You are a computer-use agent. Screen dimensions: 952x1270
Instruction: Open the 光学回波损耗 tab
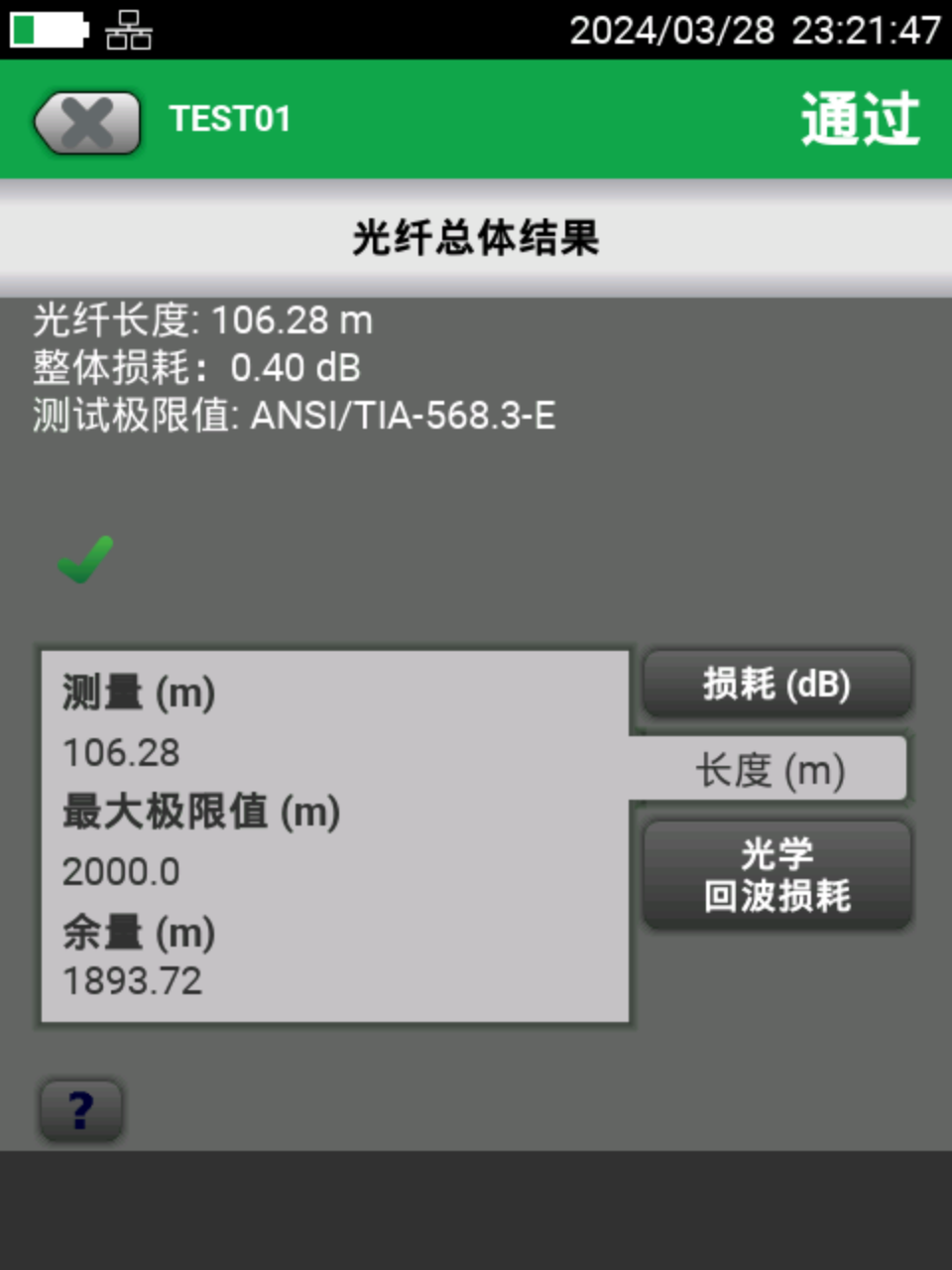[x=776, y=875]
